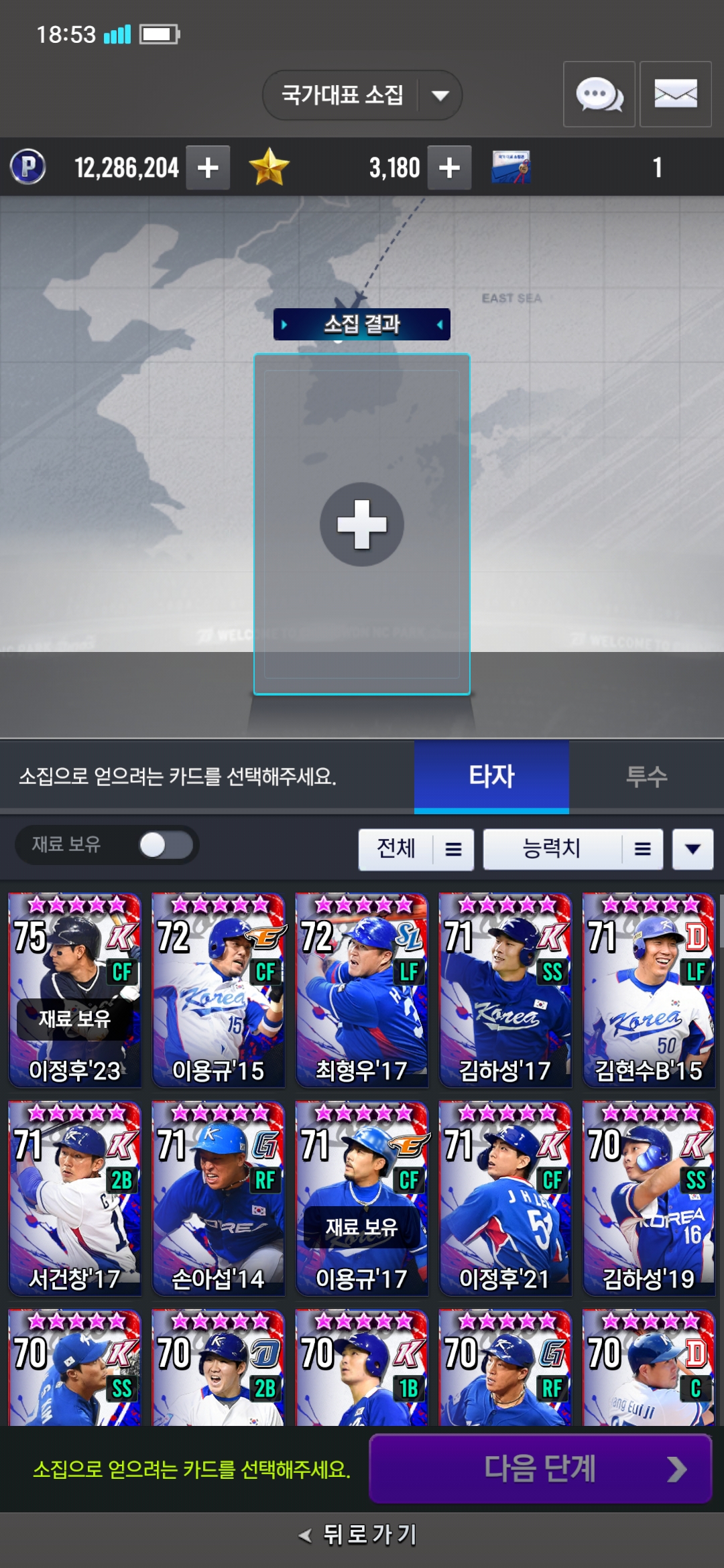This screenshot has width=724, height=1568.
Task: Toggle the 재료 보유 switch
Action: point(165,845)
